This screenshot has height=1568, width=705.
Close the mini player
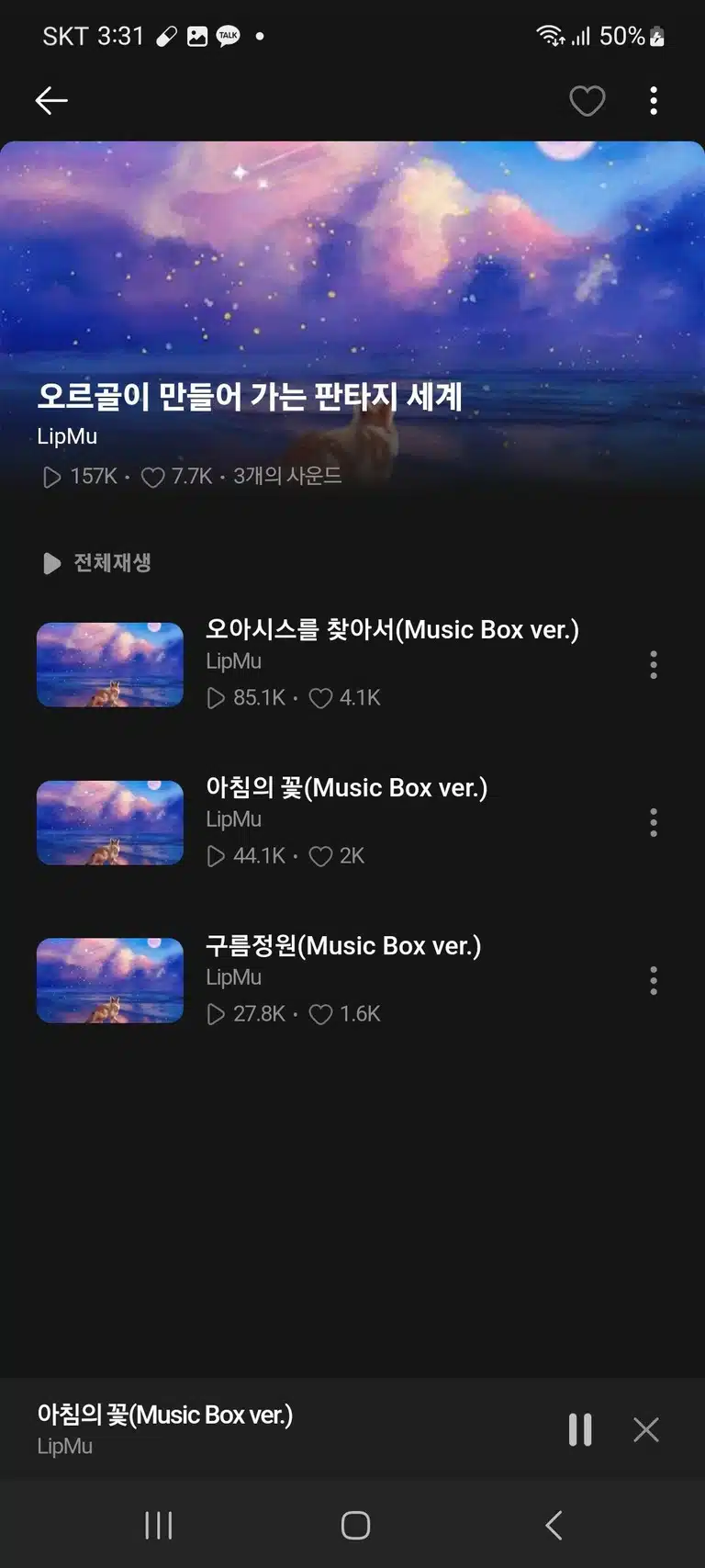point(646,1429)
